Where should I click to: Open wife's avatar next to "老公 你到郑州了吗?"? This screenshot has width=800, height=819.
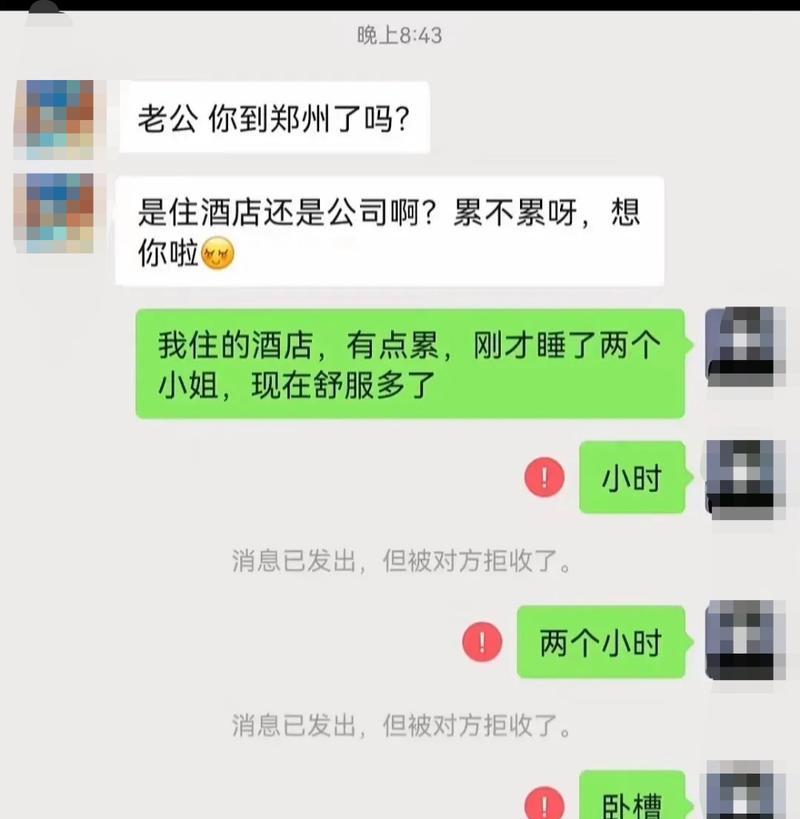(x=60, y=119)
